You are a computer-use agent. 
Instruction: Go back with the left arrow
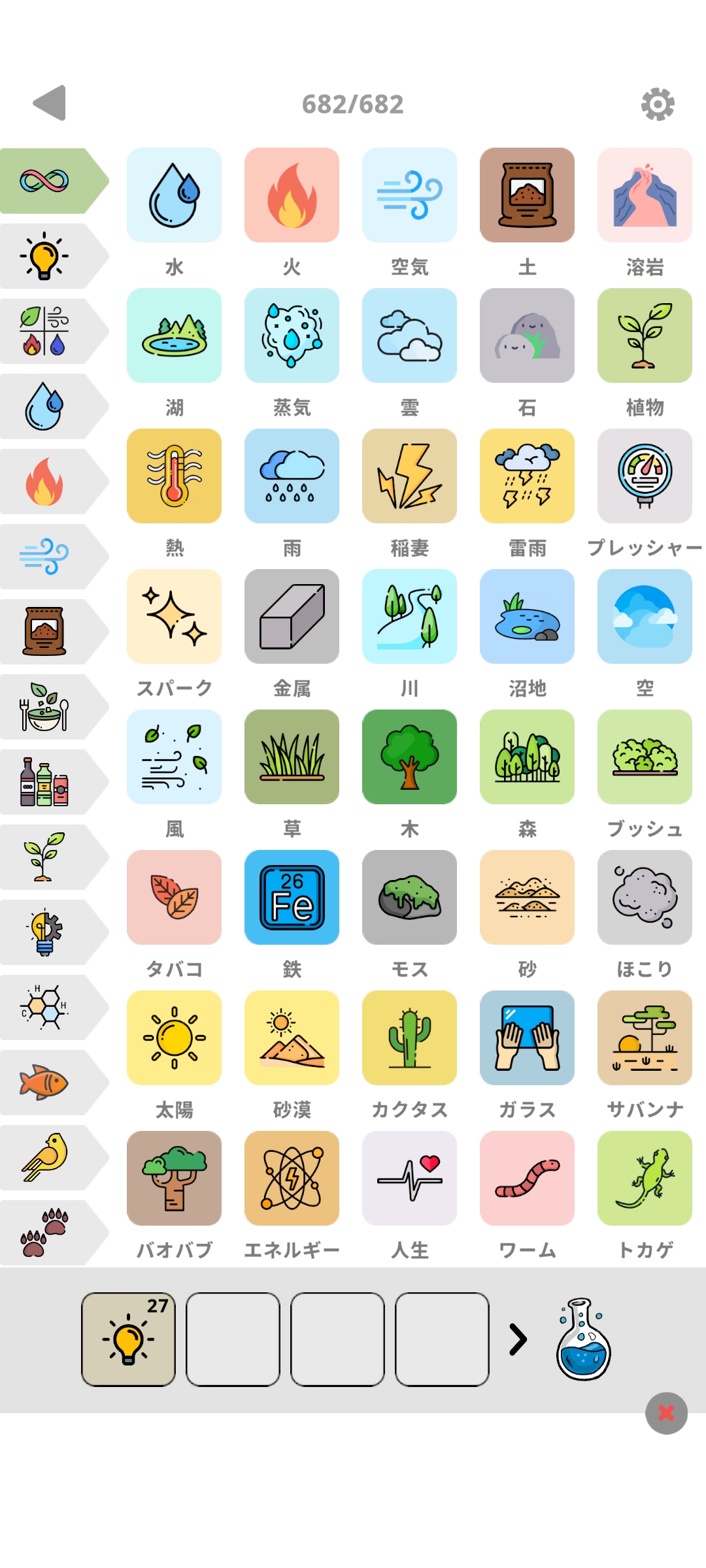(50, 103)
